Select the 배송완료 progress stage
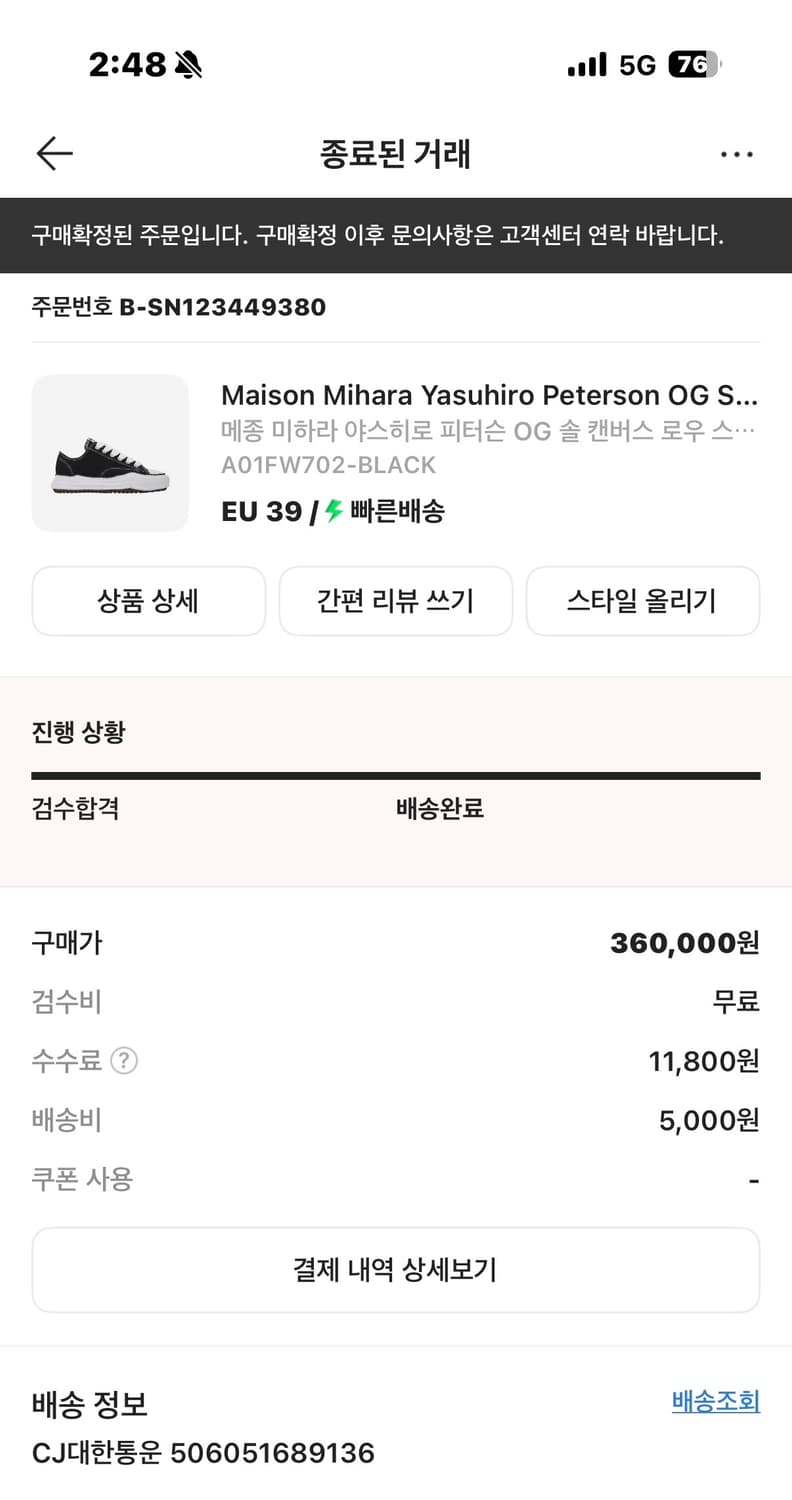The width and height of the screenshot is (792, 1500). click(x=440, y=808)
